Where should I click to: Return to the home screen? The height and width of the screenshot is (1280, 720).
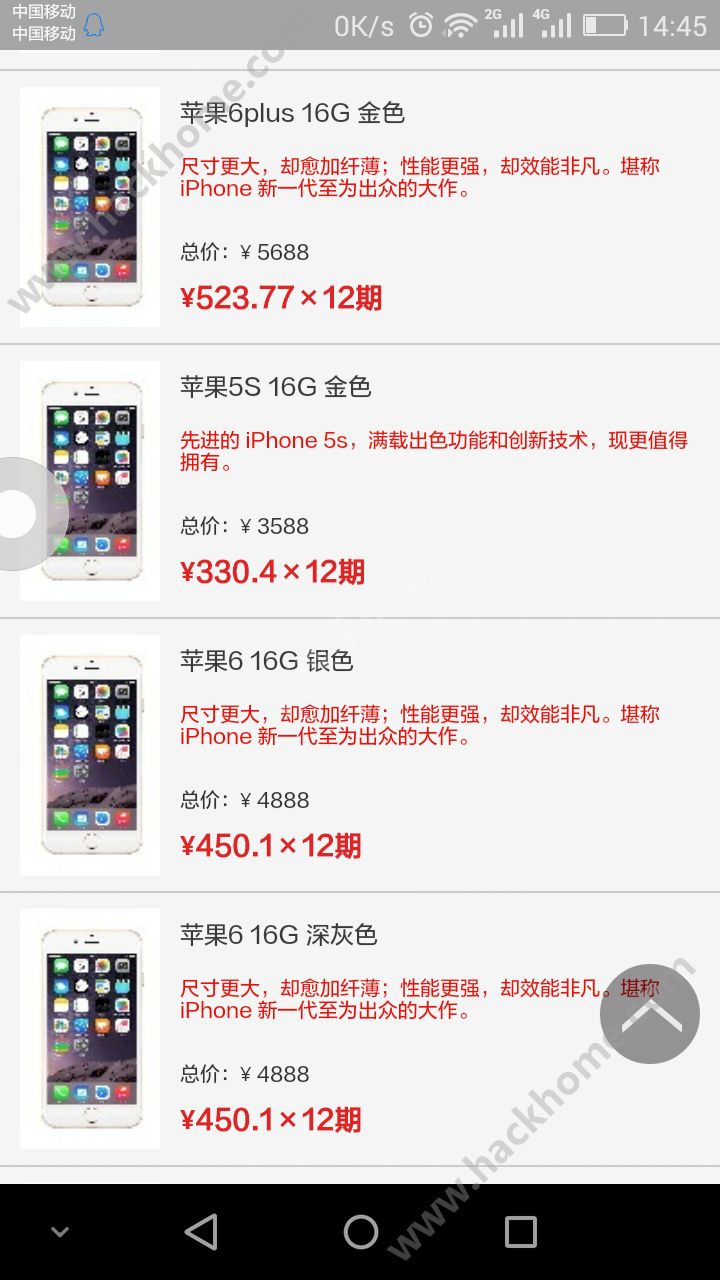(360, 1232)
